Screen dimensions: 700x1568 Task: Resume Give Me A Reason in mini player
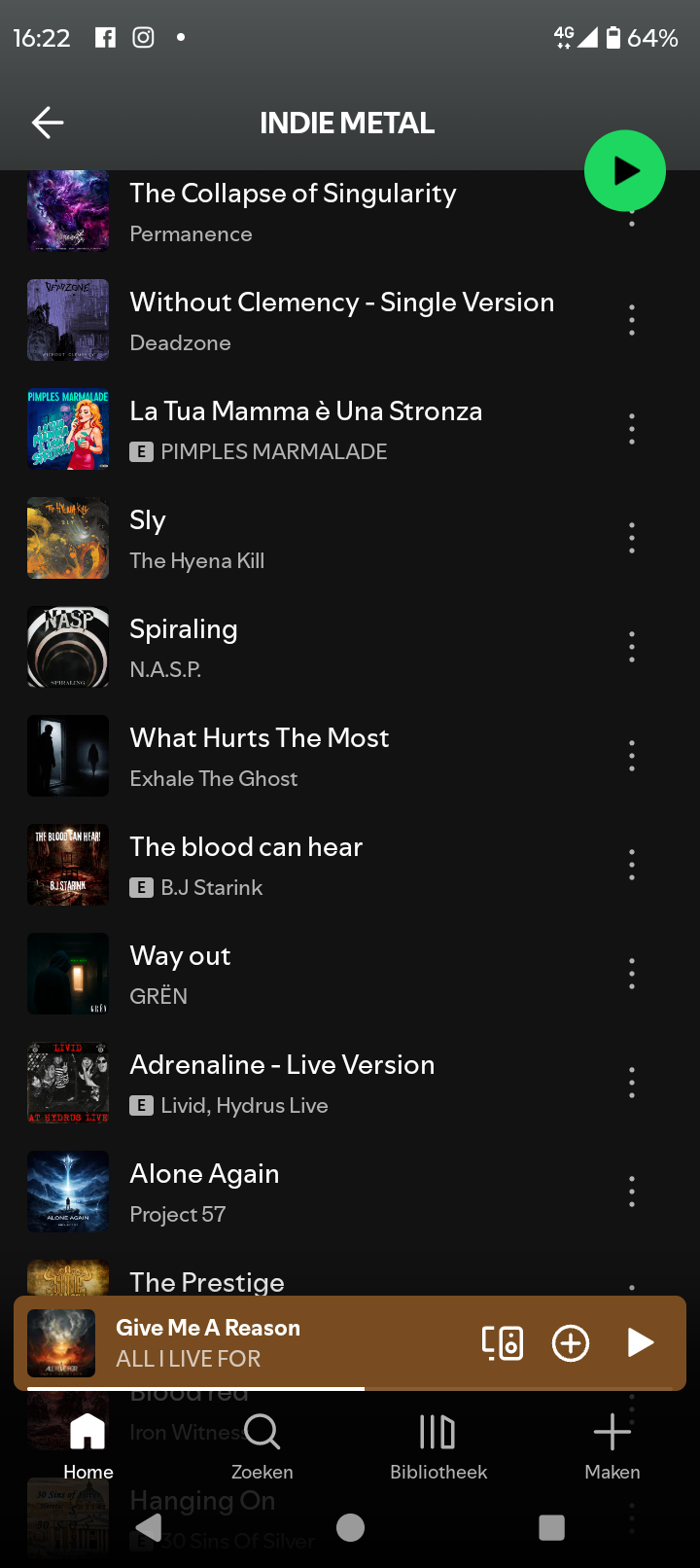click(640, 1342)
